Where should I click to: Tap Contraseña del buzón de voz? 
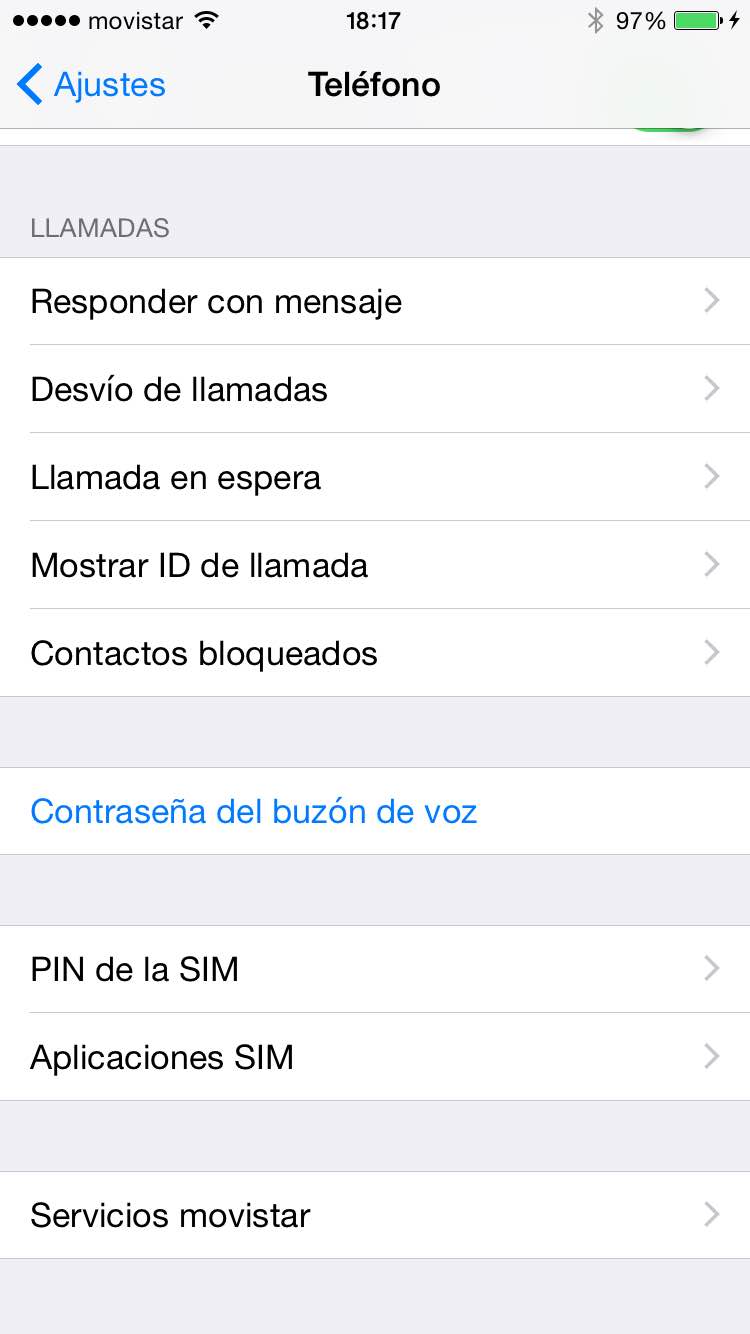coord(254,811)
